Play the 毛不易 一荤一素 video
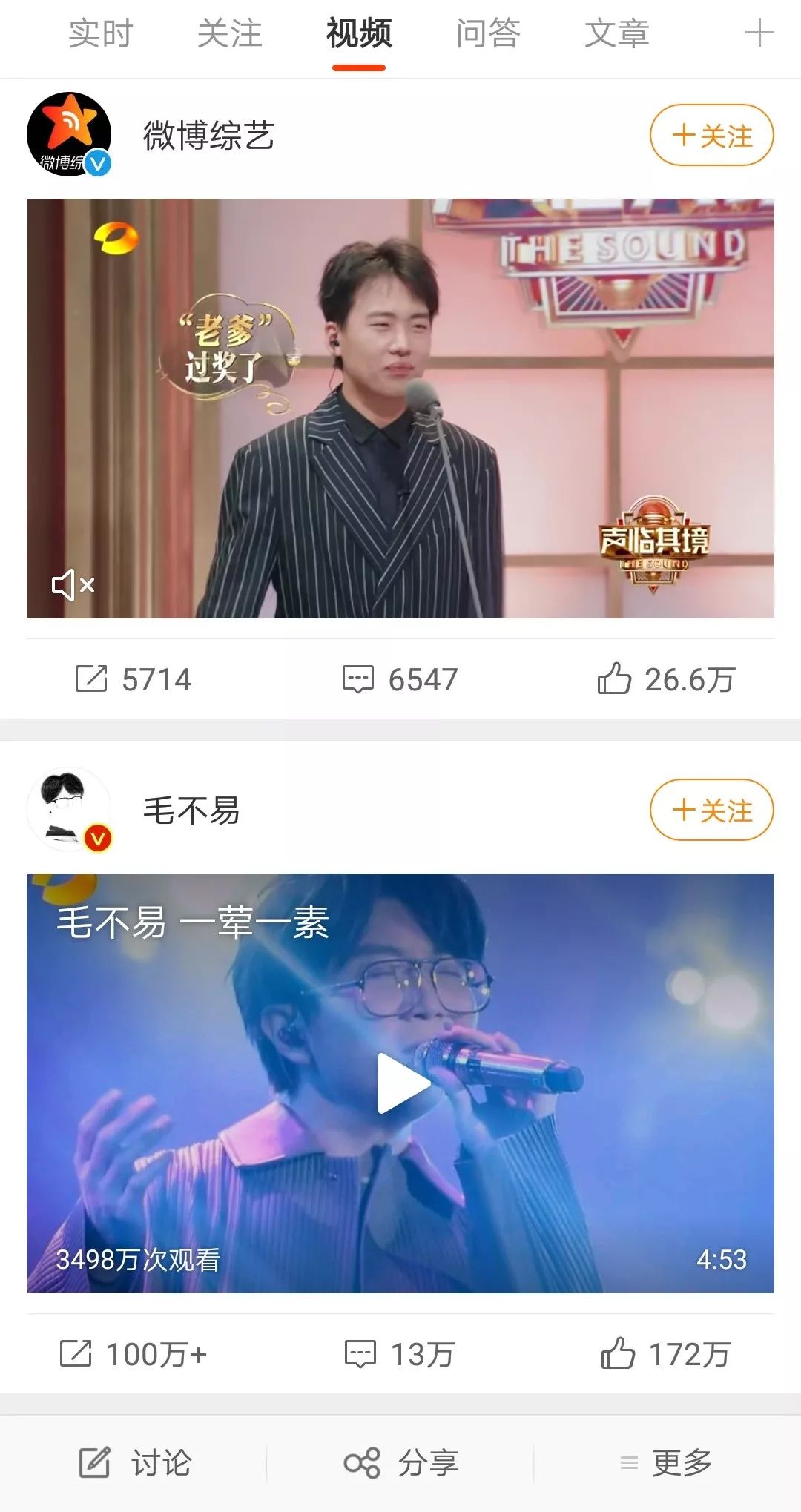Viewport: 801px width, 1512px height. [403, 1083]
